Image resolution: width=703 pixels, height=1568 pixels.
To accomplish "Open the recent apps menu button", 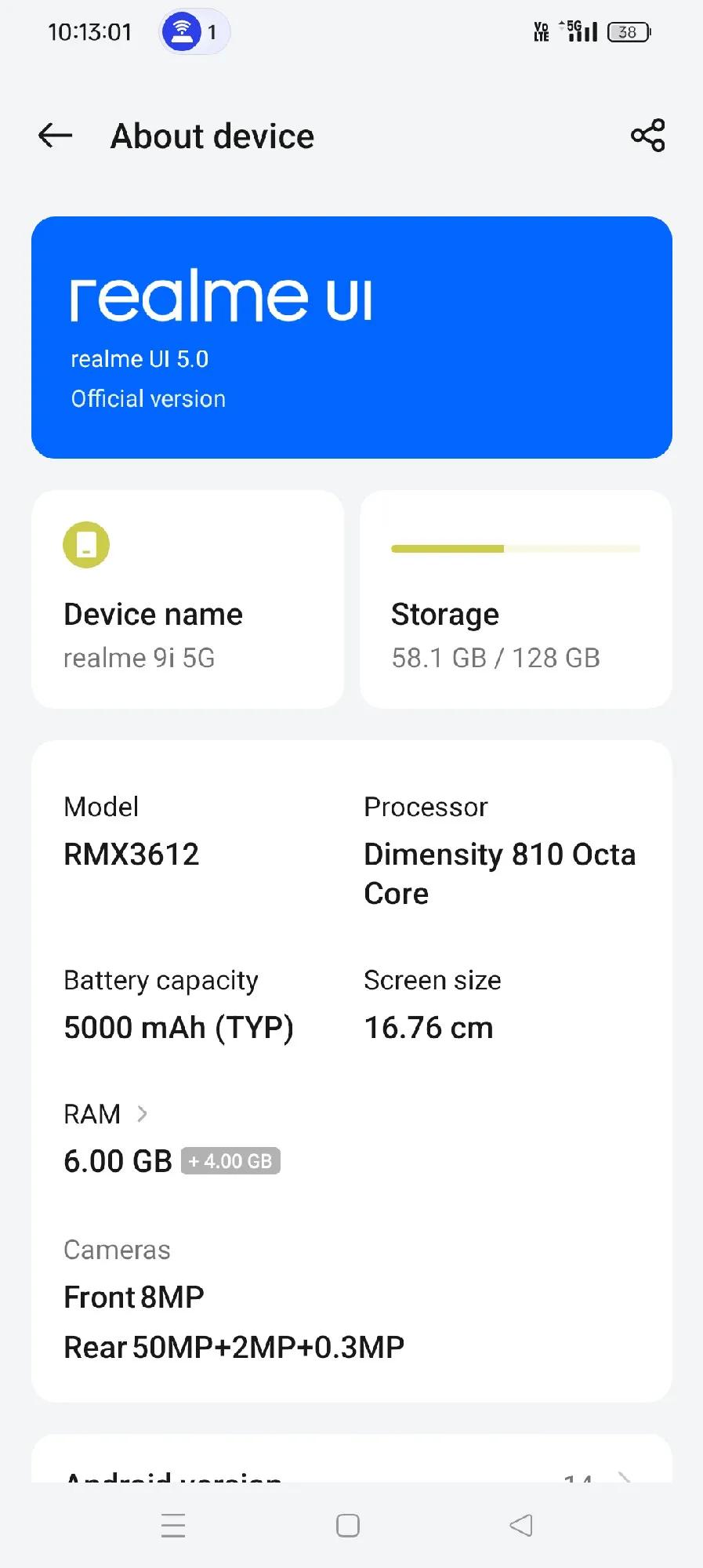I will pyautogui.click(x=173, y=1525).
